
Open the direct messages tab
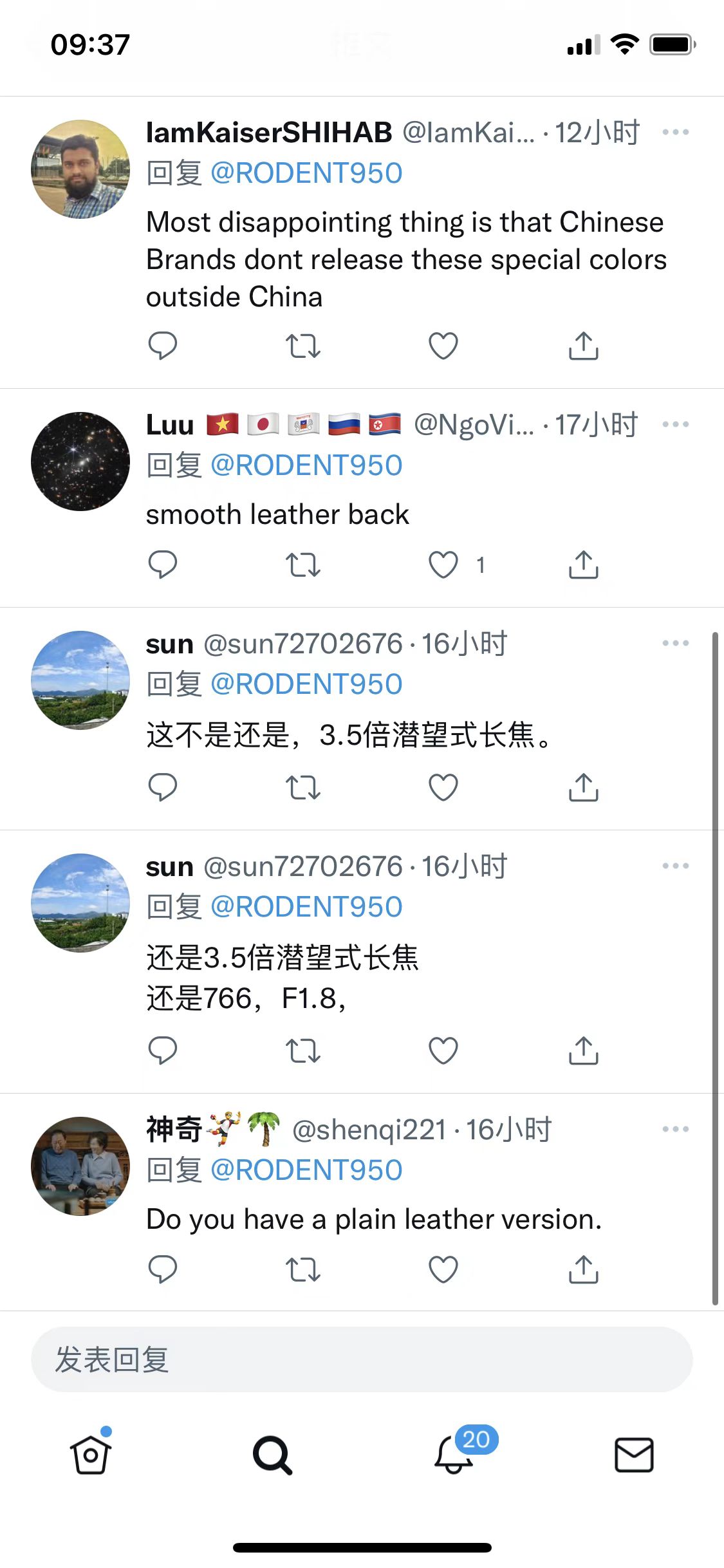tap(634, 1455)
